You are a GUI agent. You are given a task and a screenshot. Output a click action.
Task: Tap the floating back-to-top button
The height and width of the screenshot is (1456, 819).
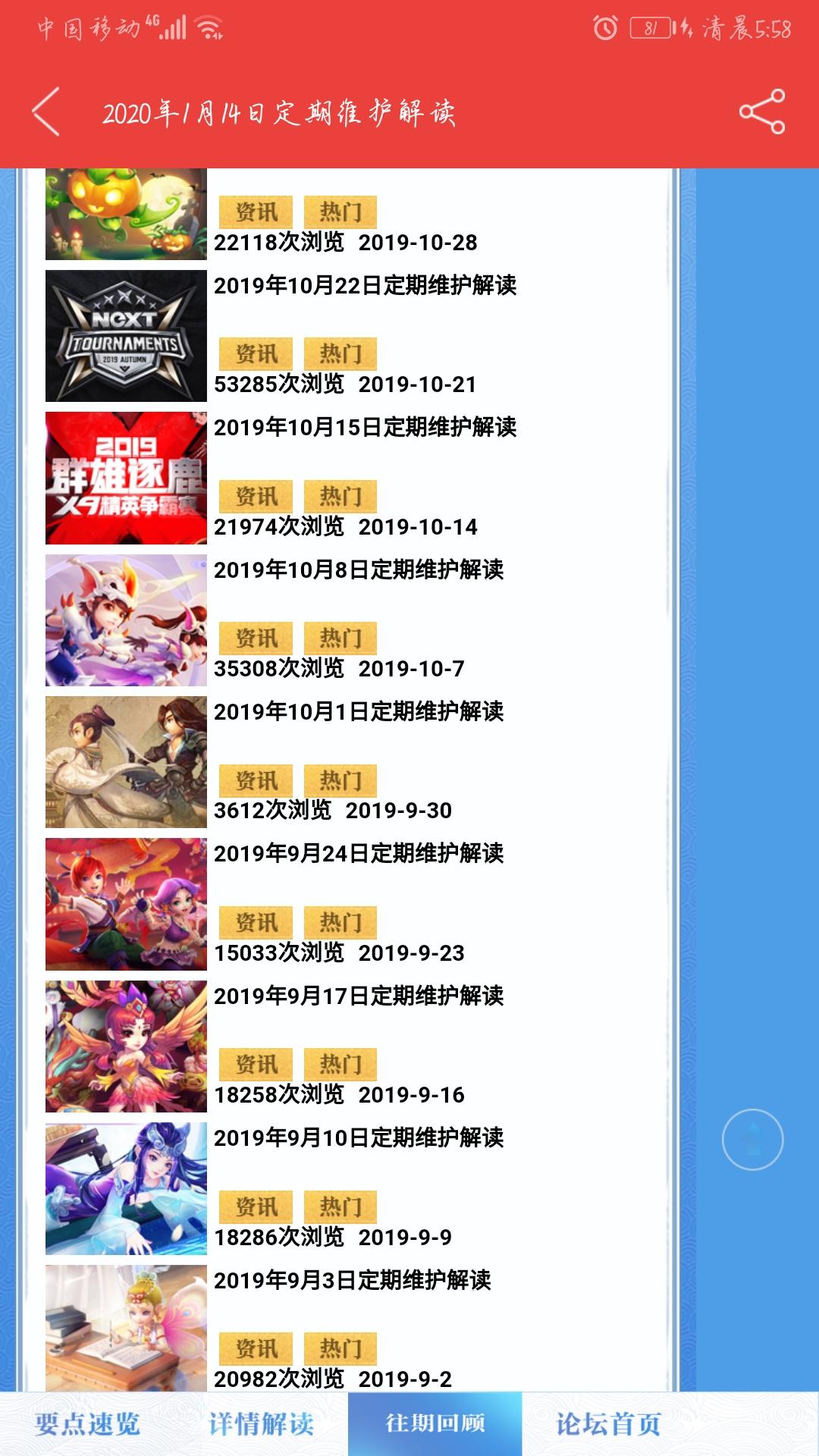point(752,1139)
